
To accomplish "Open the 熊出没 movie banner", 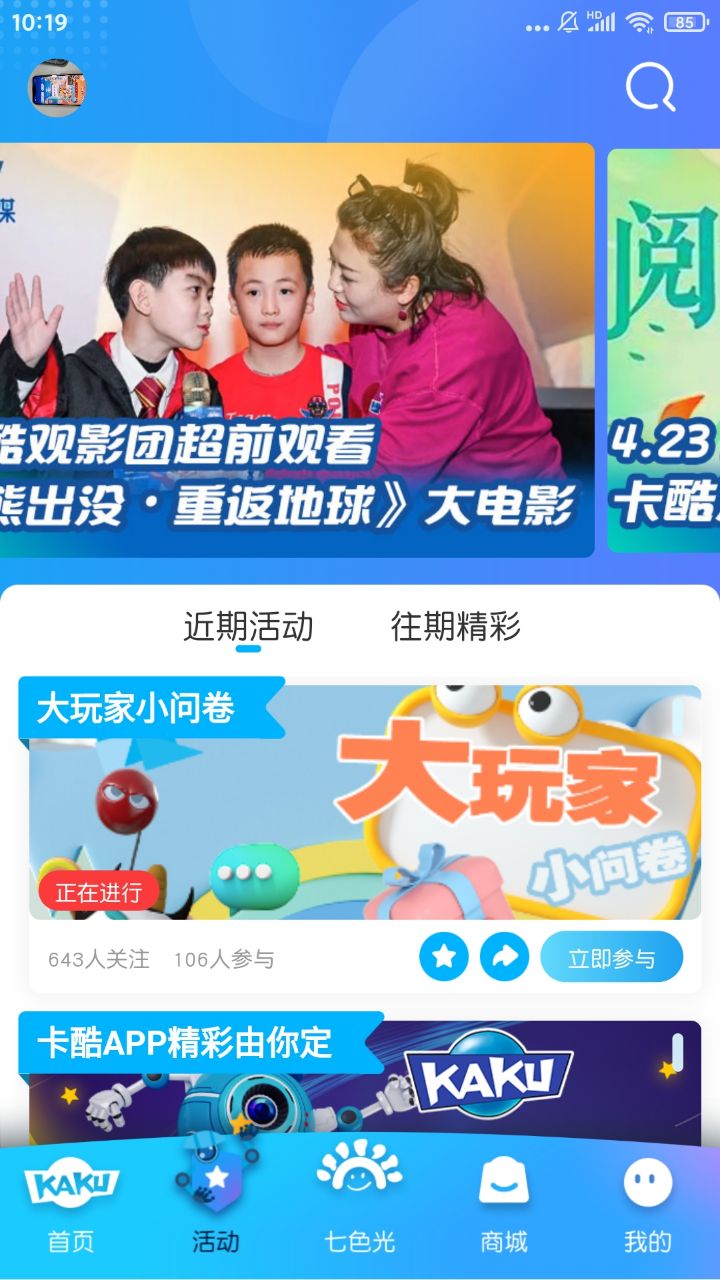I will pyautogui.click(x=296, y=350).
